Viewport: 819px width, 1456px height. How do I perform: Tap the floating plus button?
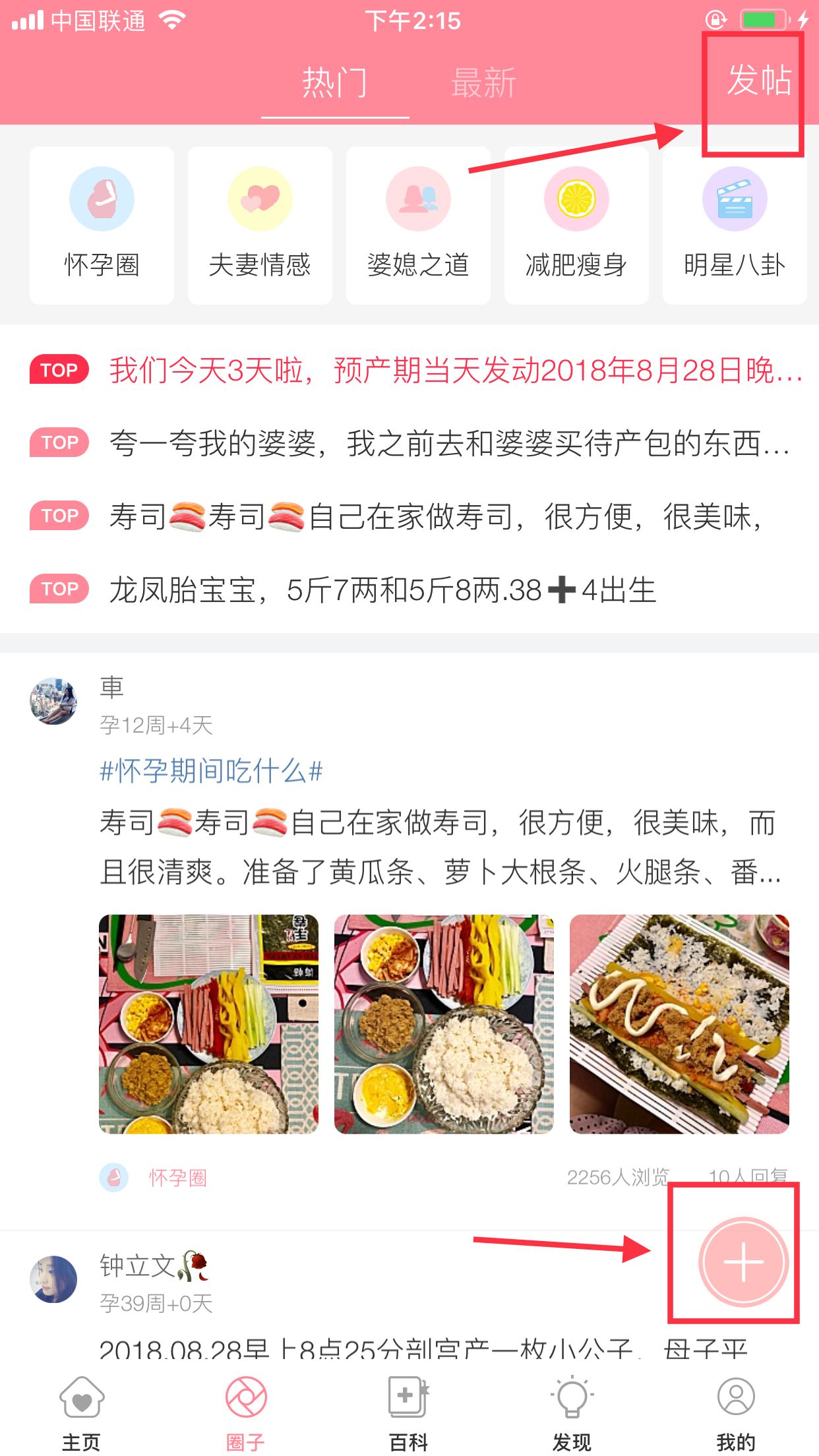(x=743, y=1261)
